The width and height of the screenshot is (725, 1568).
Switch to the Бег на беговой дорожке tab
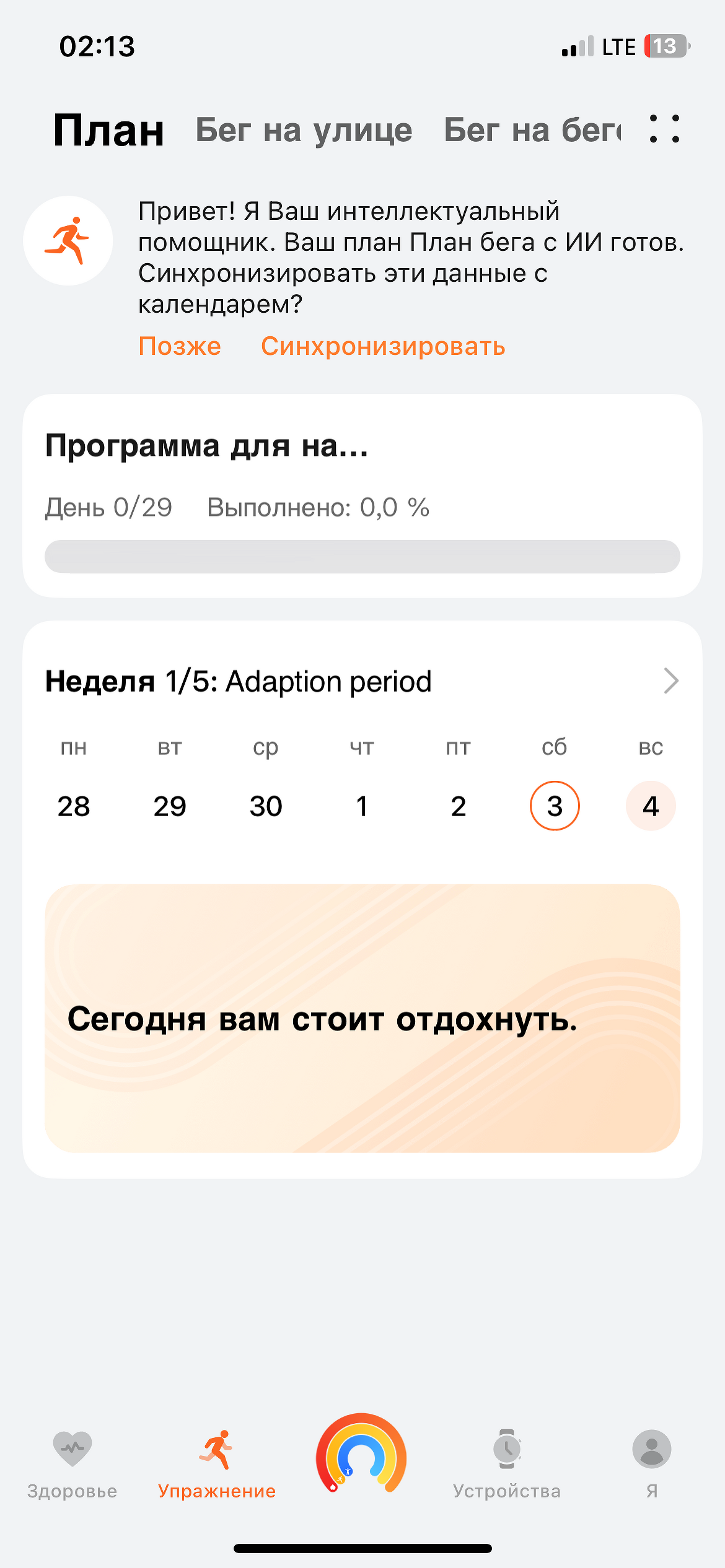click(x=532, y=131)
